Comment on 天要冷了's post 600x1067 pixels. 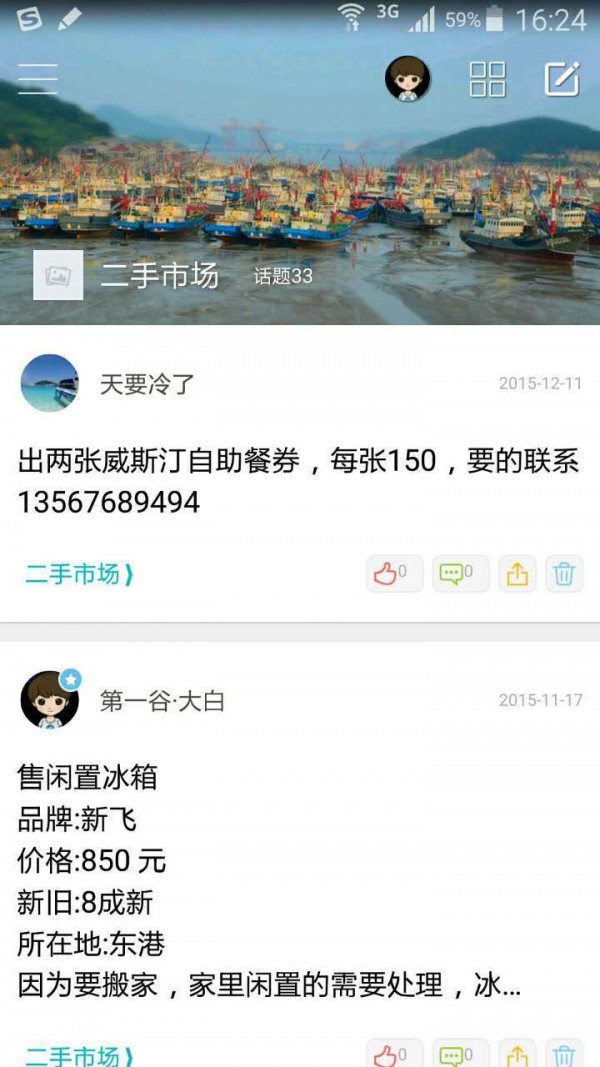pyautogui.click(x=460, y=574)
